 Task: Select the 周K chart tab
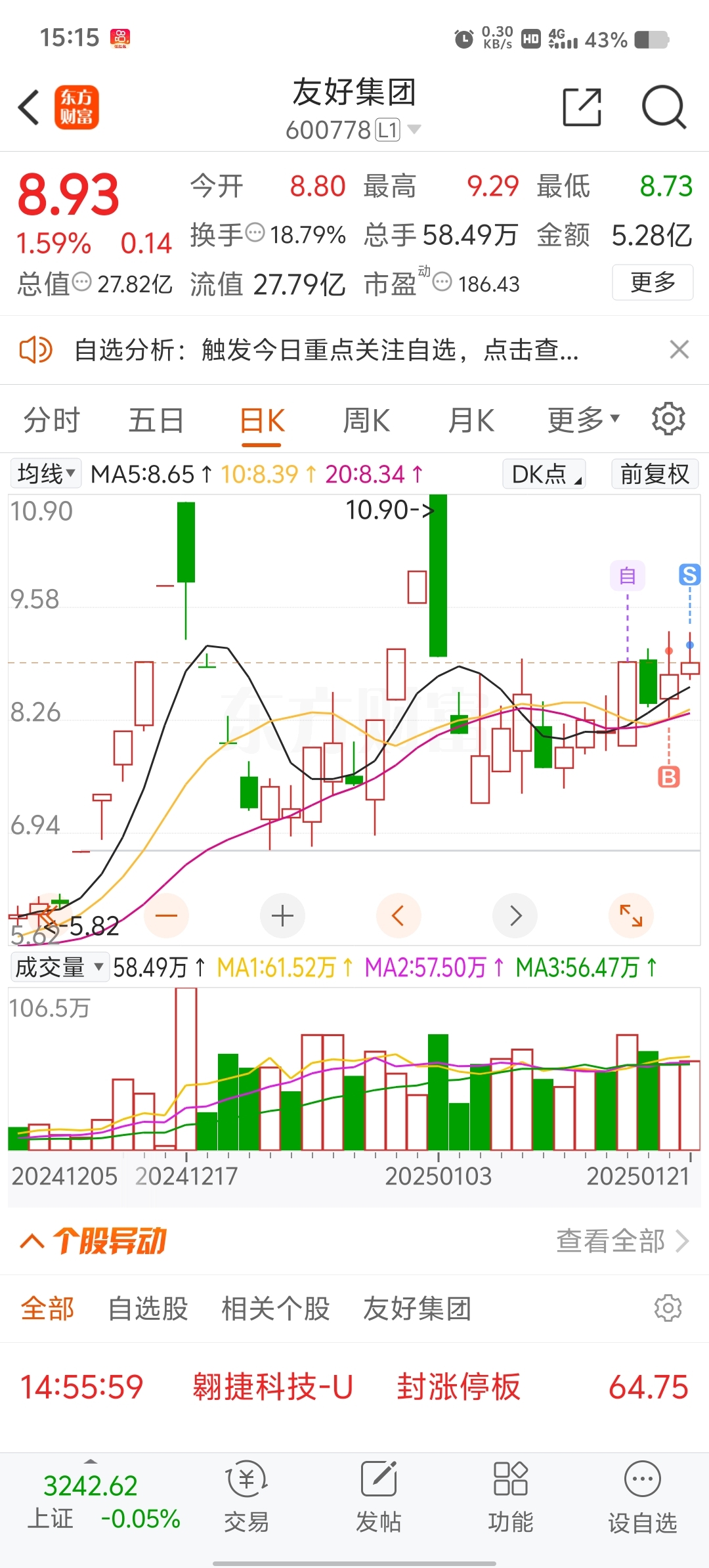(x=366, y=420)
